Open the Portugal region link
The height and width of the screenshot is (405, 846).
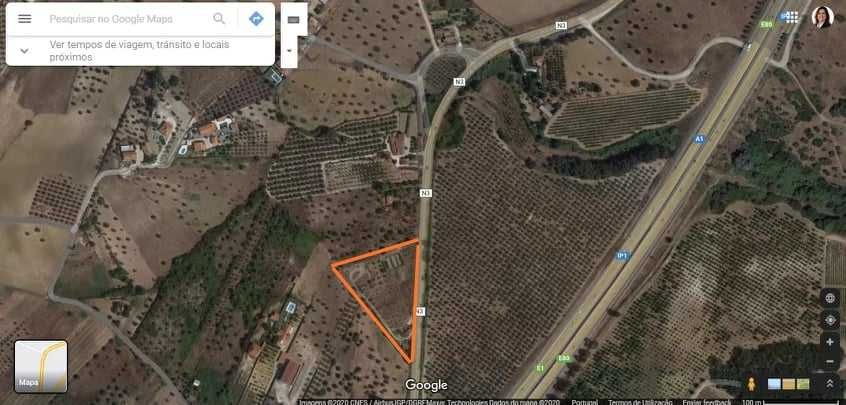coord(584,401)
